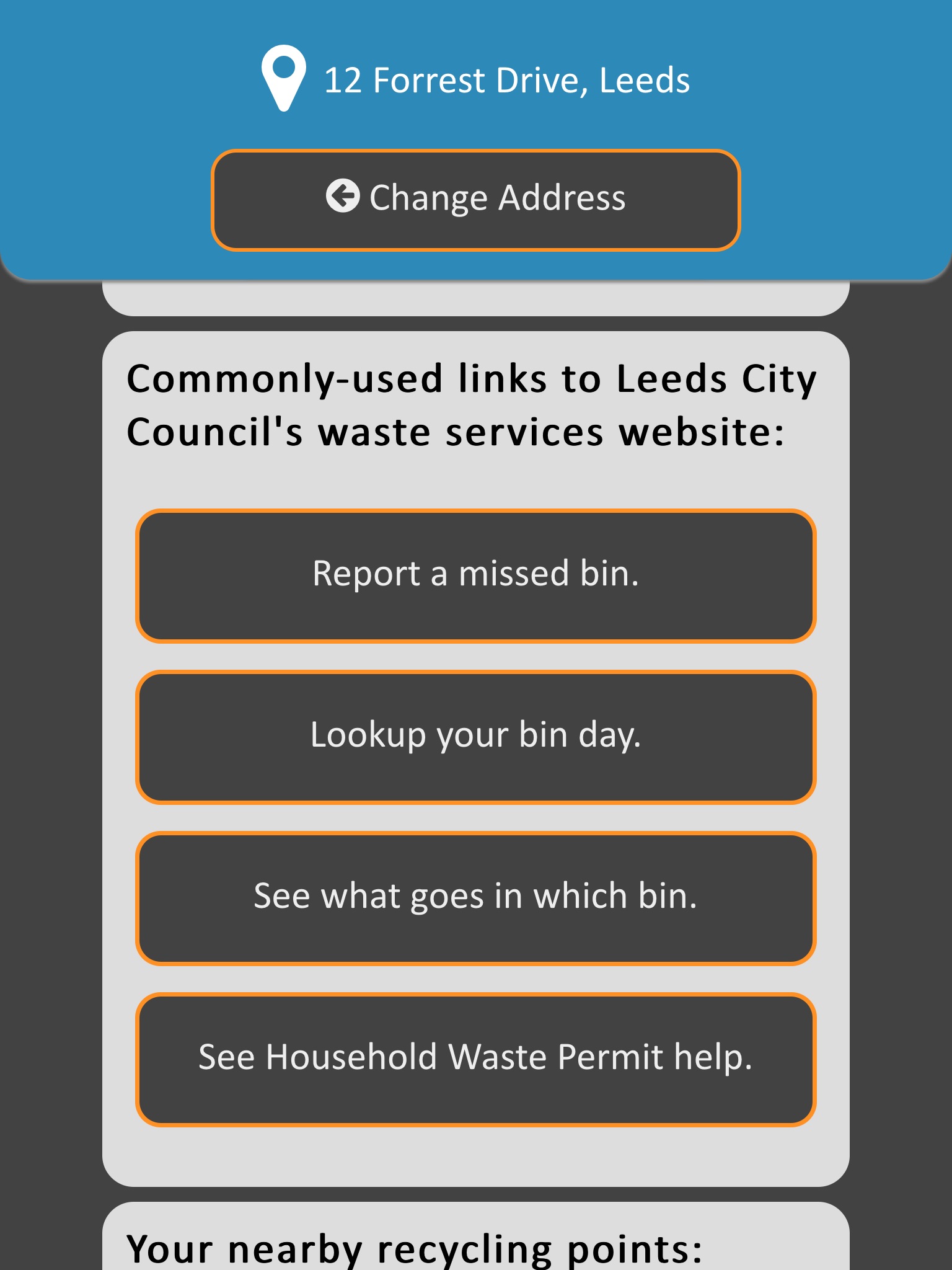
Task: Tap the Change Address button
Action: pos(475,200)
